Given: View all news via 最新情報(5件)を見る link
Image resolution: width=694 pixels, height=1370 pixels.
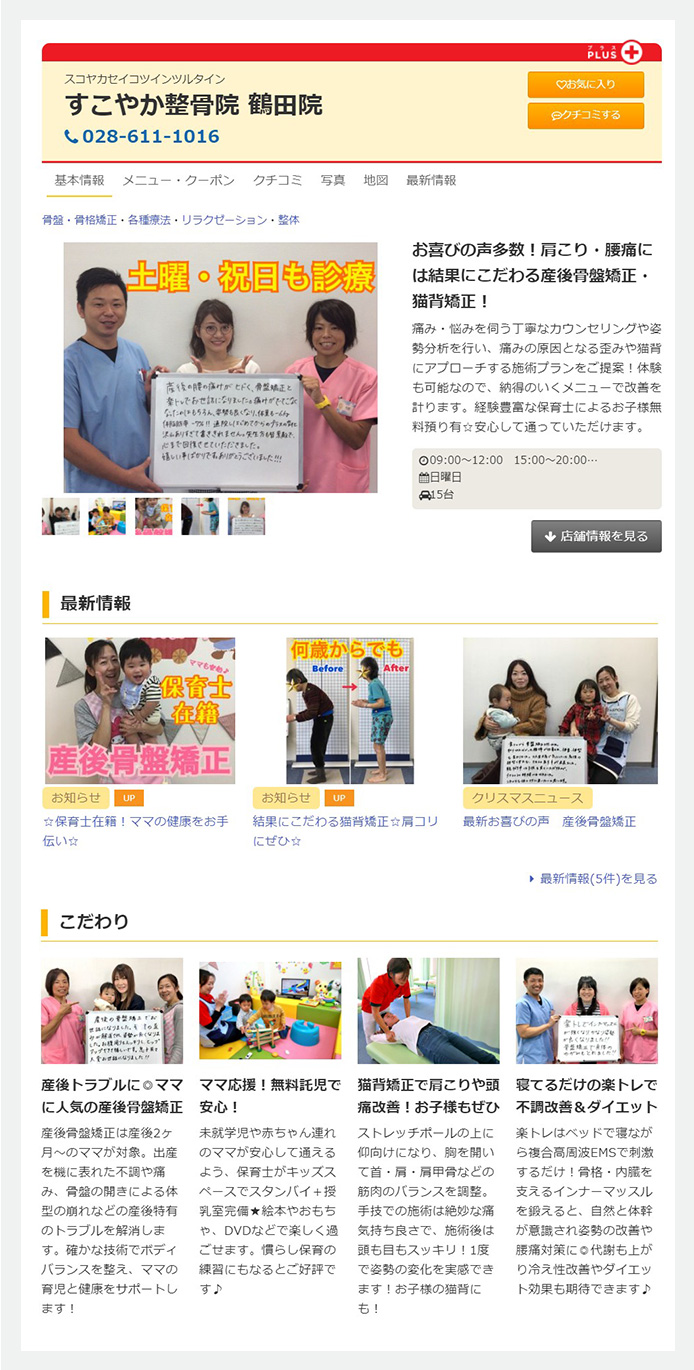Looking at the screenshot, I should (x=597, y=878).
